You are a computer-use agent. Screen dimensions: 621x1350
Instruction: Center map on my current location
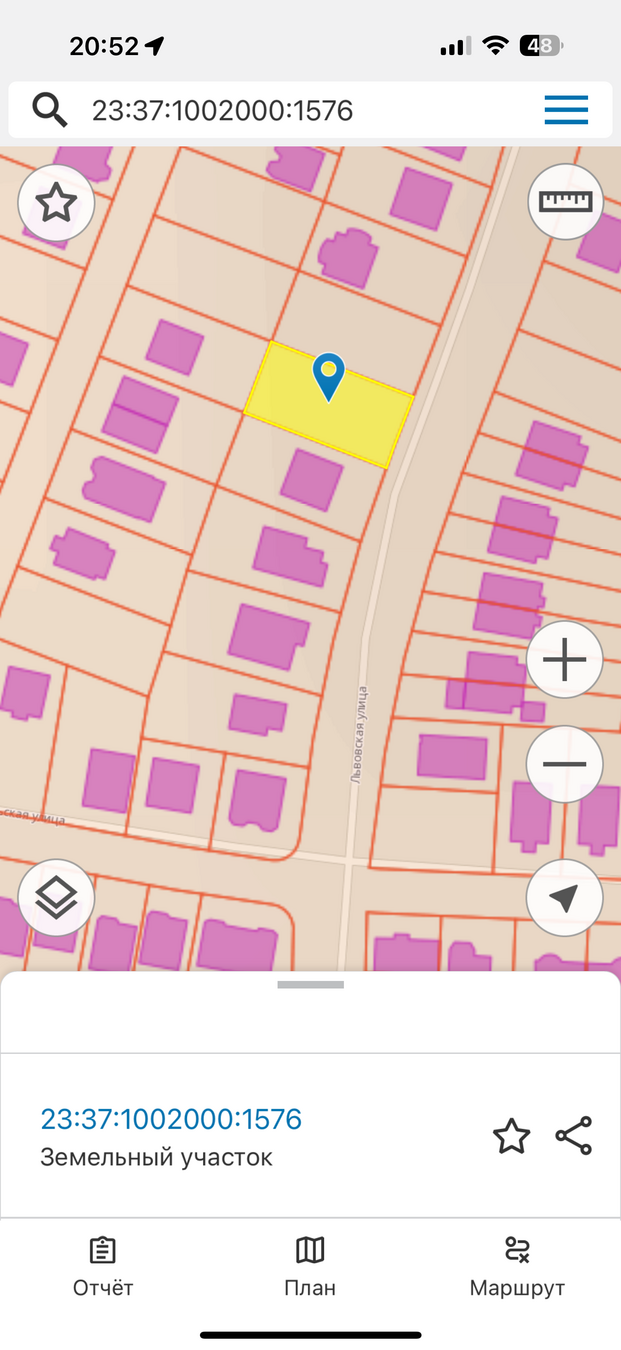click(x=564, y=898)
